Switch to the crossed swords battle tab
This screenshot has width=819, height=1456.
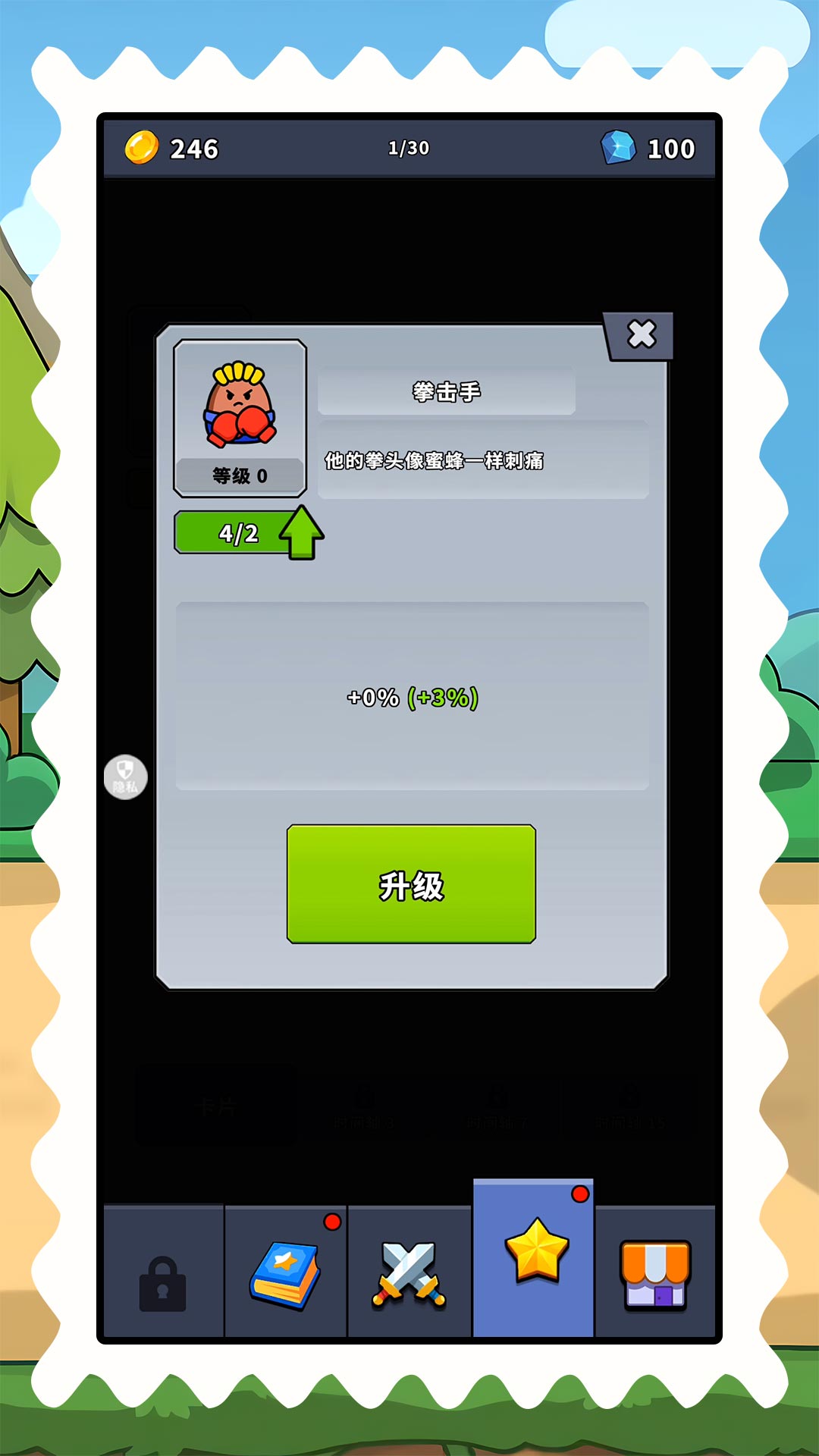409,1274
